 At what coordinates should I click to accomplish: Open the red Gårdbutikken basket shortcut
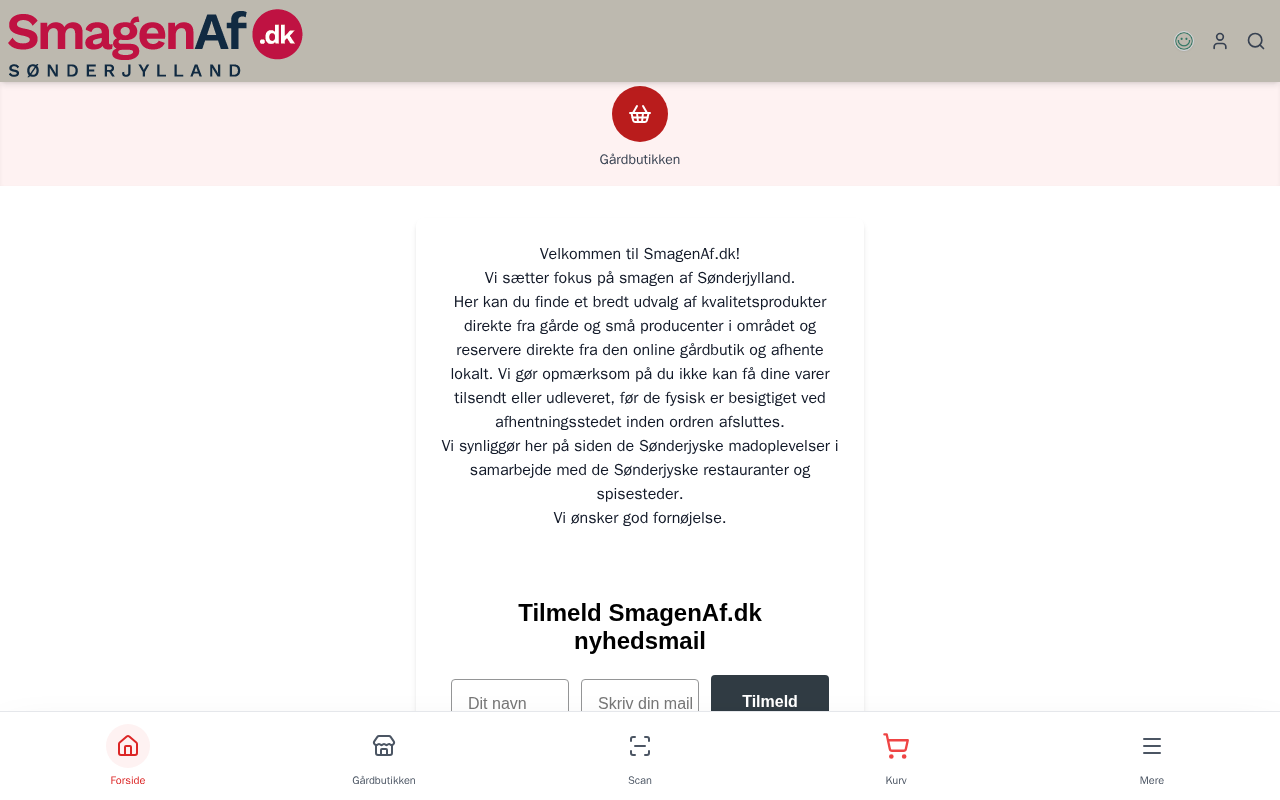click(640, 114)
